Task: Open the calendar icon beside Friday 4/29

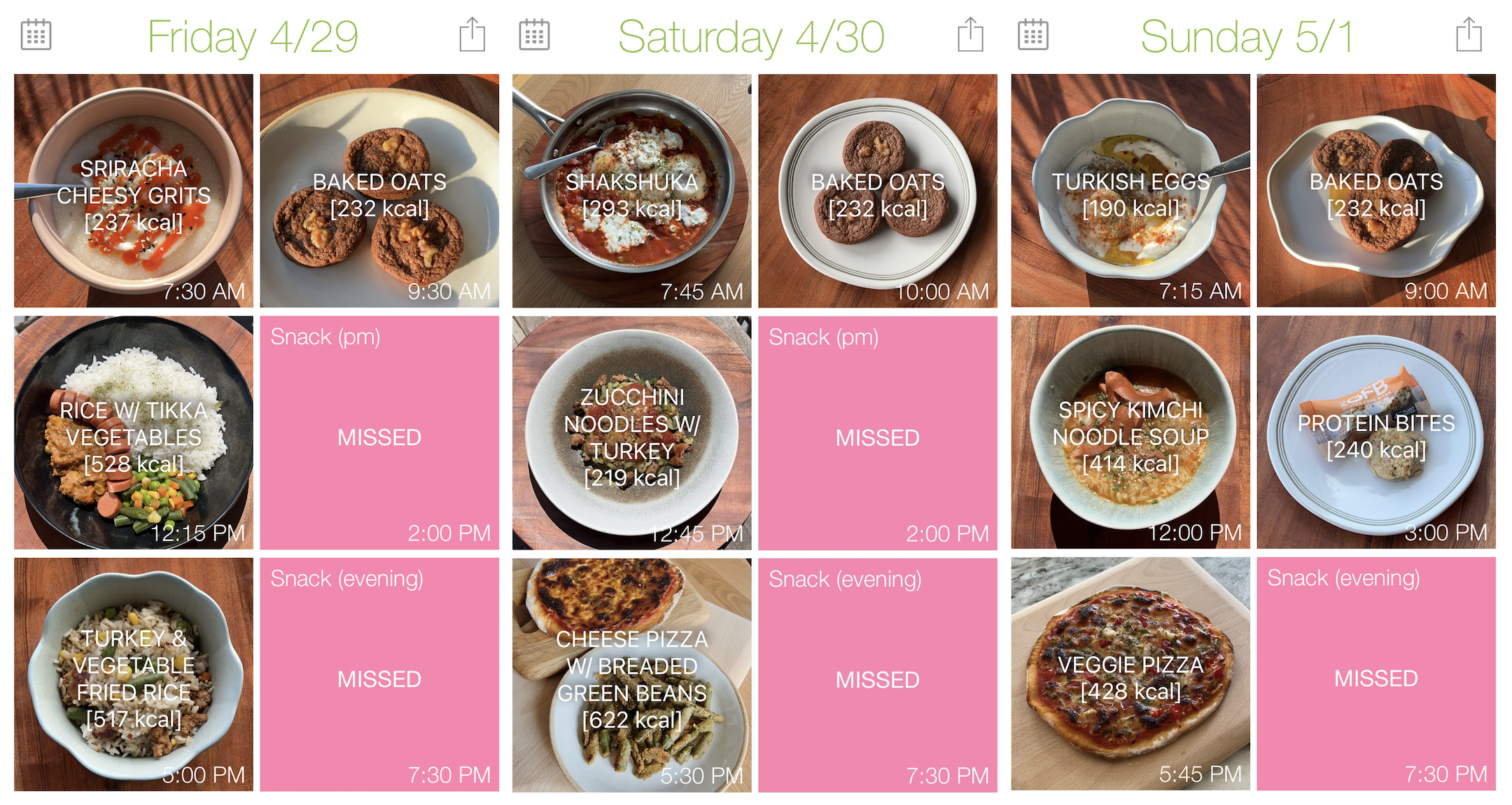Action: click(x=36, y=35)
